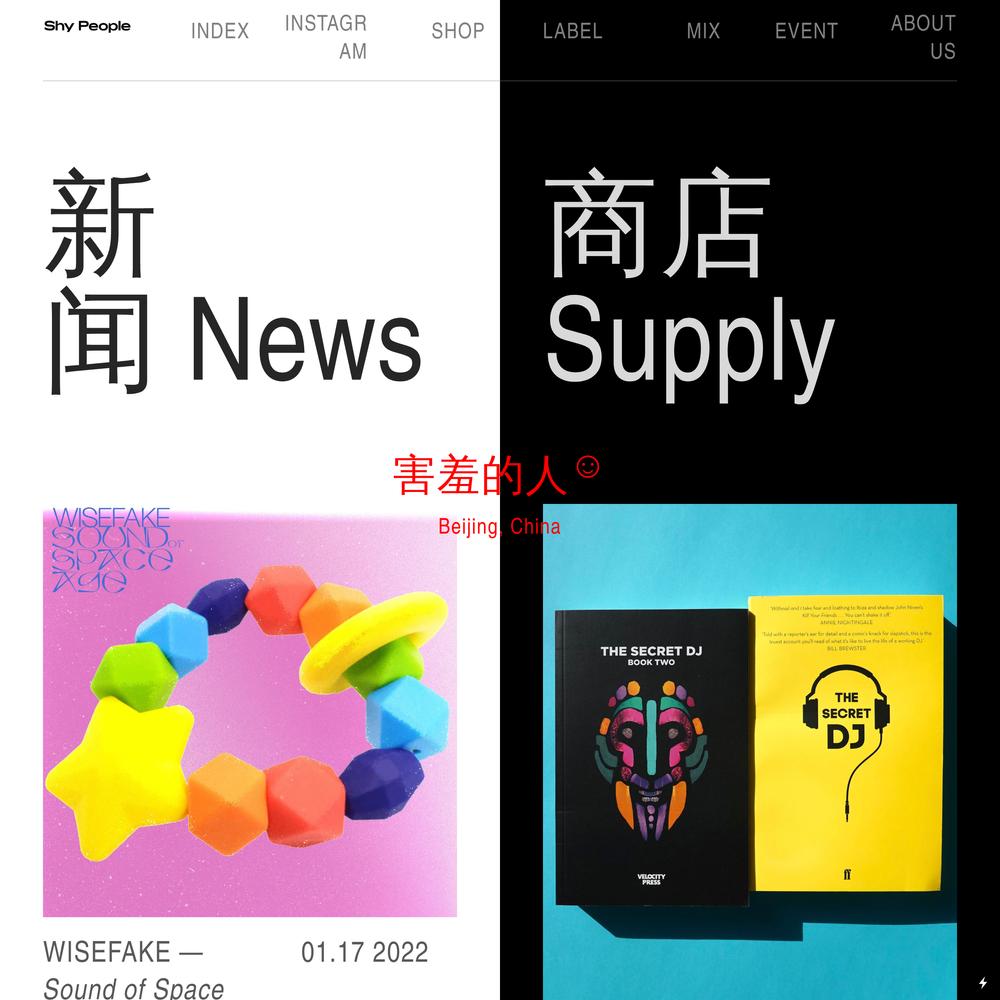
Task: Open the Shy People home logo
Action: 87,26
